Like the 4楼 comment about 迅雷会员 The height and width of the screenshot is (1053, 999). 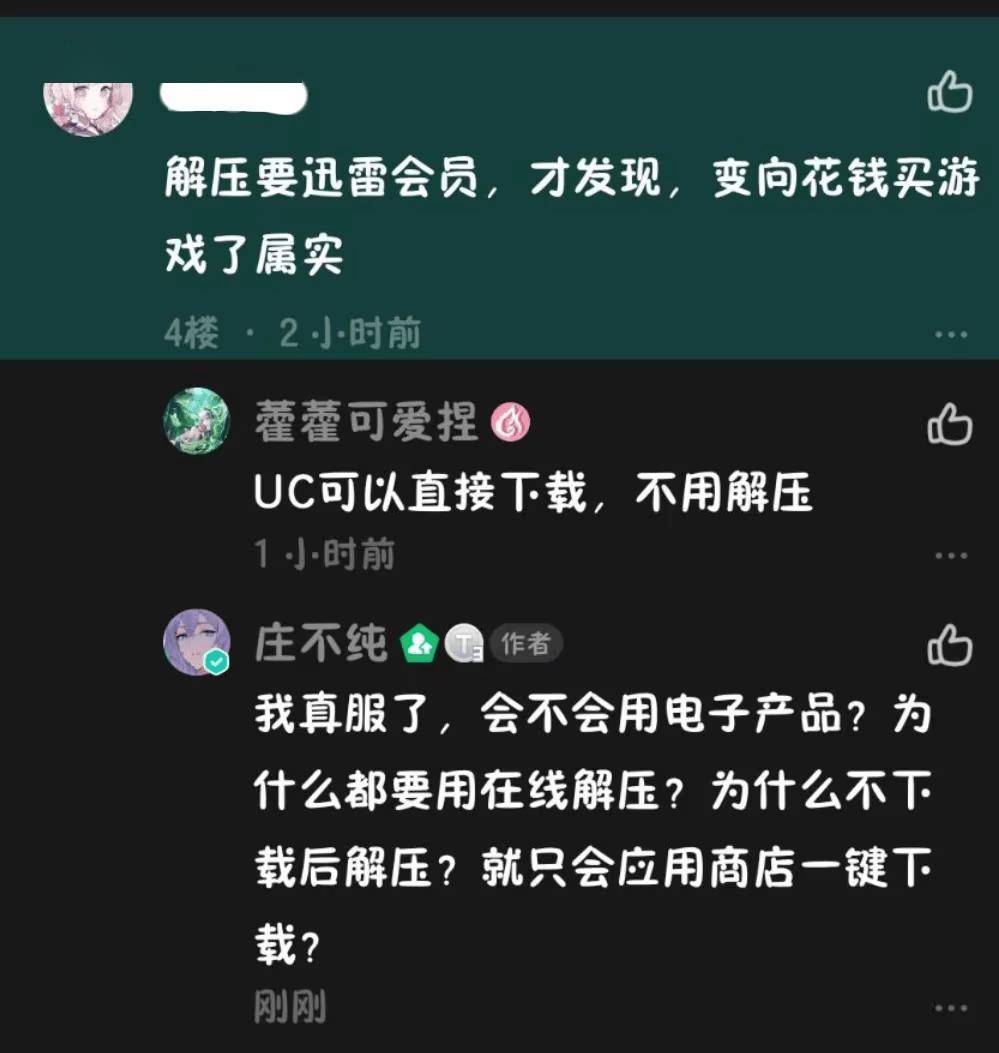pyautogui.click(x=949, y=95)
